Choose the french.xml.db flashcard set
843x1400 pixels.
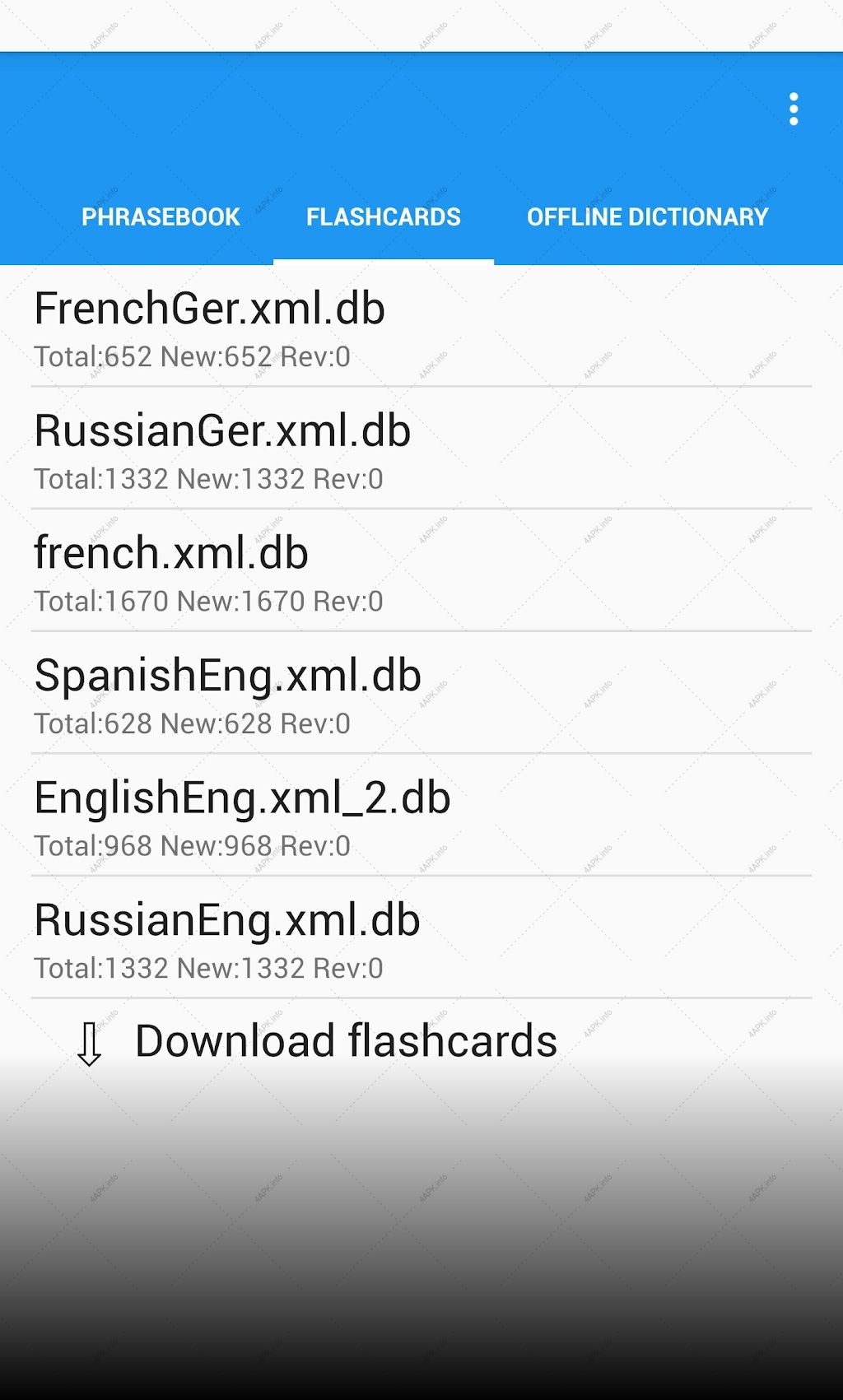click(421, 571)
